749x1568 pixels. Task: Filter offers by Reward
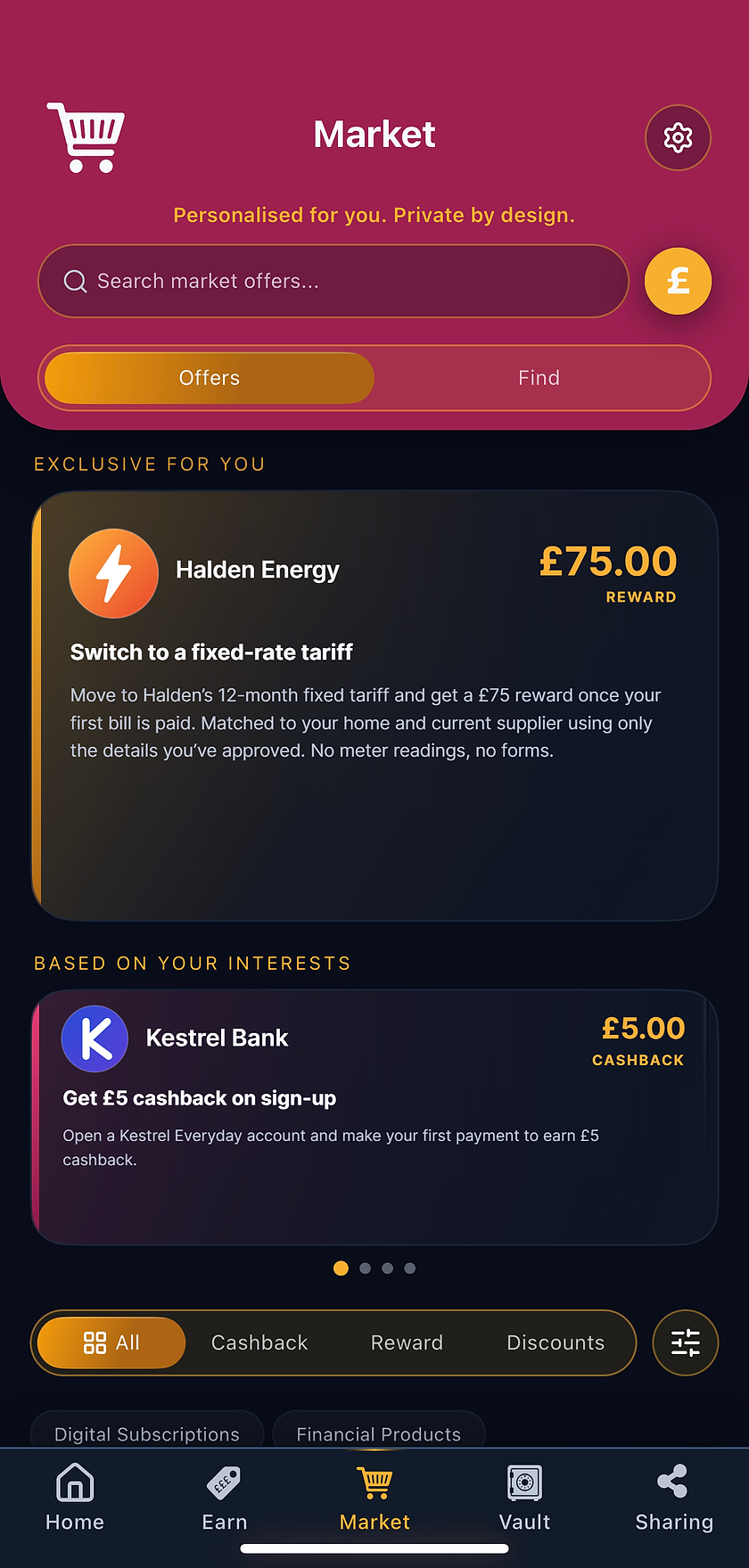407,1342
